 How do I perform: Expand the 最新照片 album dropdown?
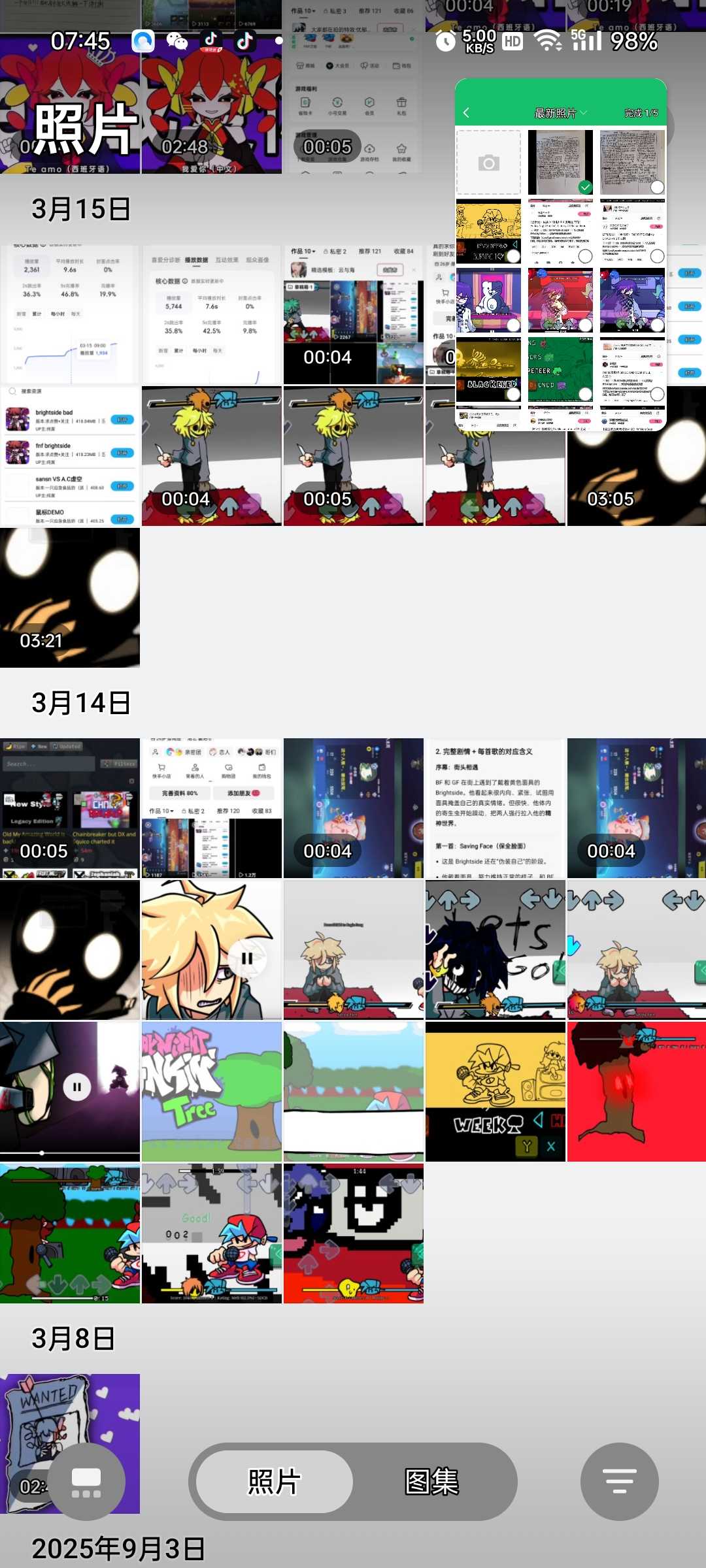[x=560, y=113]
